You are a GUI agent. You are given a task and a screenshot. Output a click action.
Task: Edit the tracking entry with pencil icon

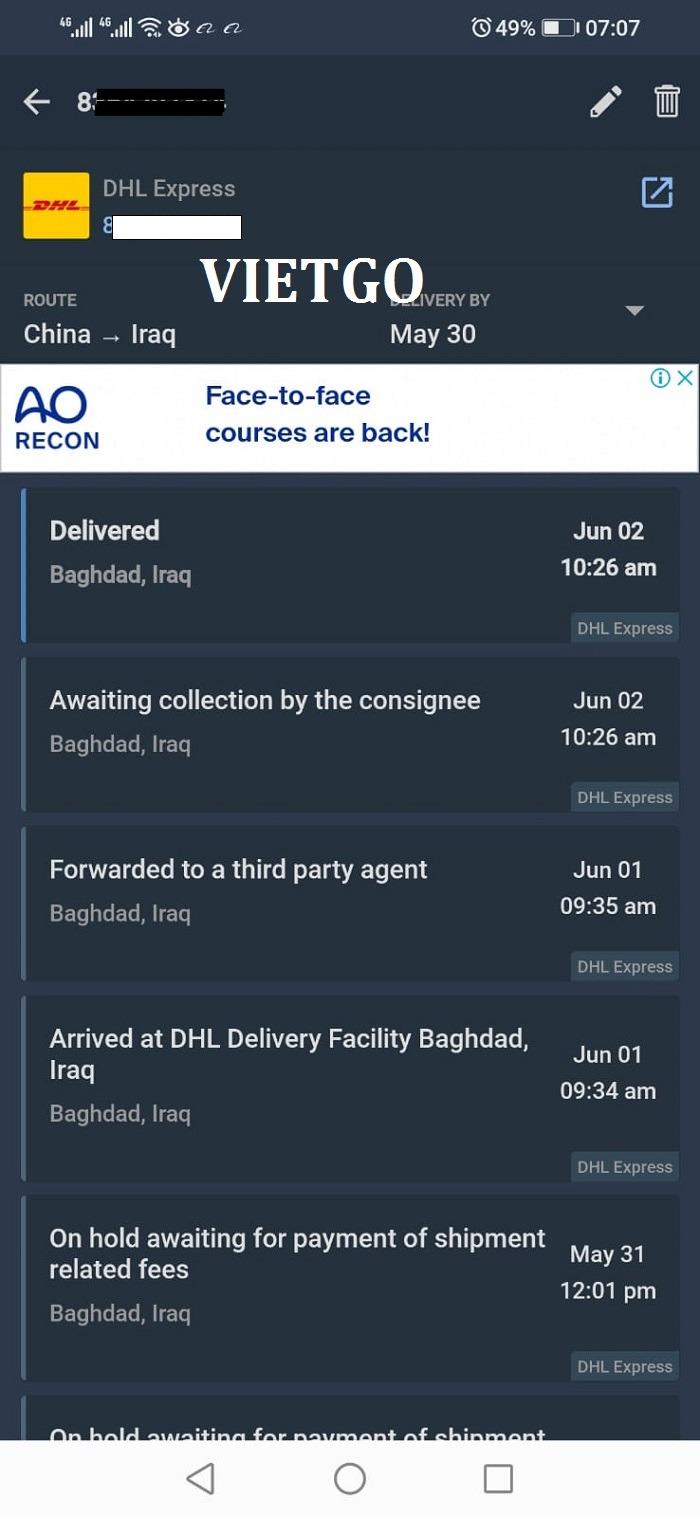point(605,102)
